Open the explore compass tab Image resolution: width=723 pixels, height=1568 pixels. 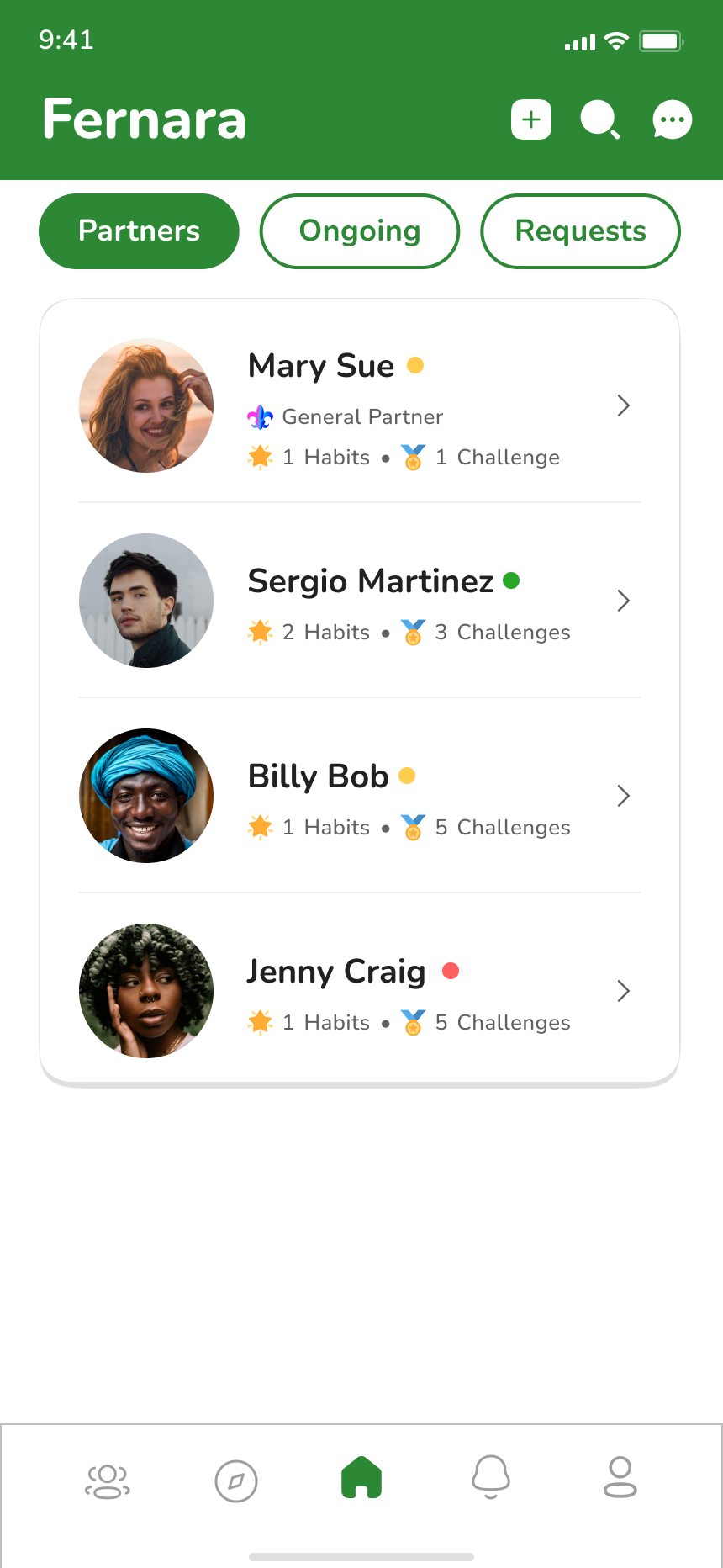tap(236, 1481)
